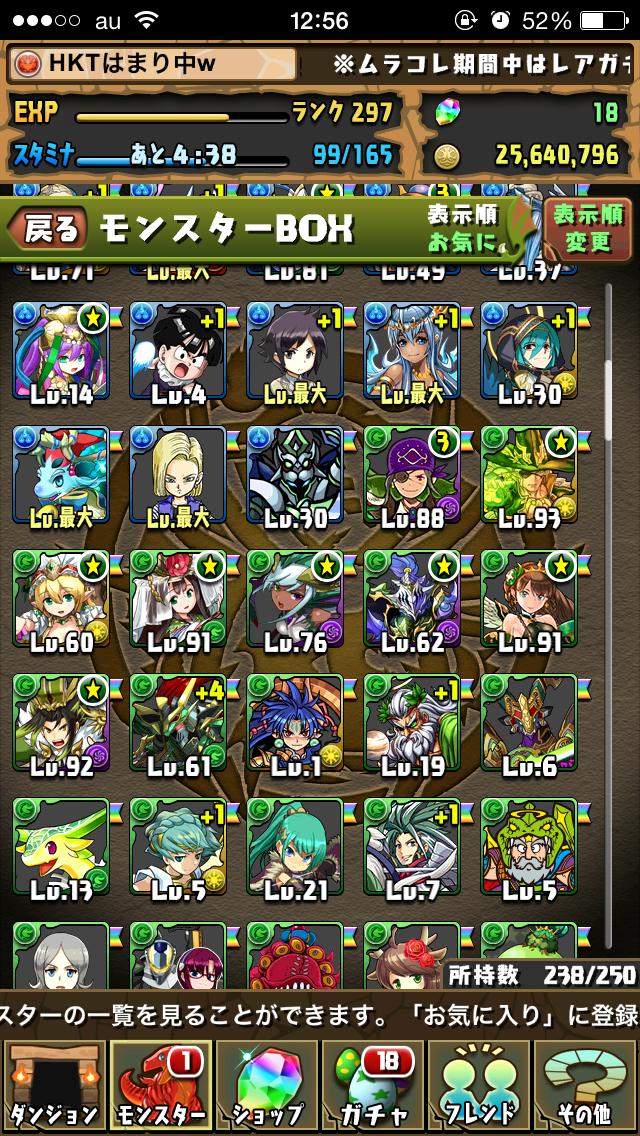Switch to the モンスター tab

(x=161, y=1088)
